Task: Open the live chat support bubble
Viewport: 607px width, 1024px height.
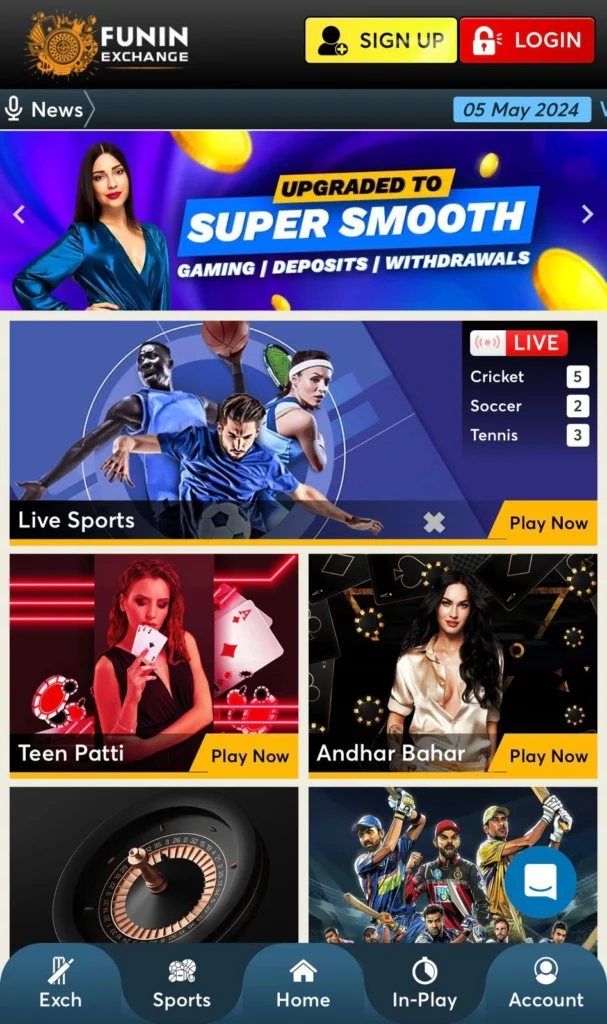Action: point(540,882)
